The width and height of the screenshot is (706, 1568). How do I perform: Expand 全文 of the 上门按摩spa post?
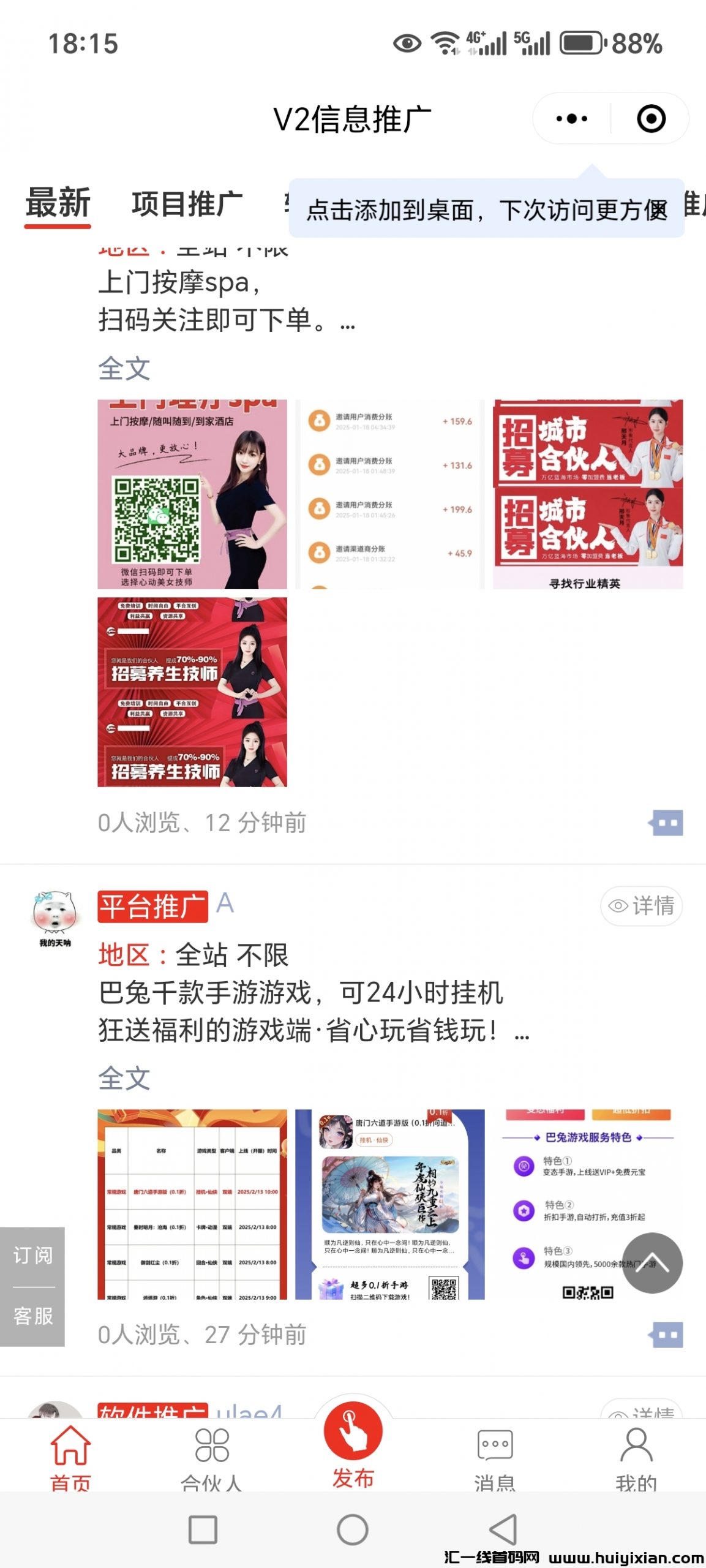[x=124, y=369]
